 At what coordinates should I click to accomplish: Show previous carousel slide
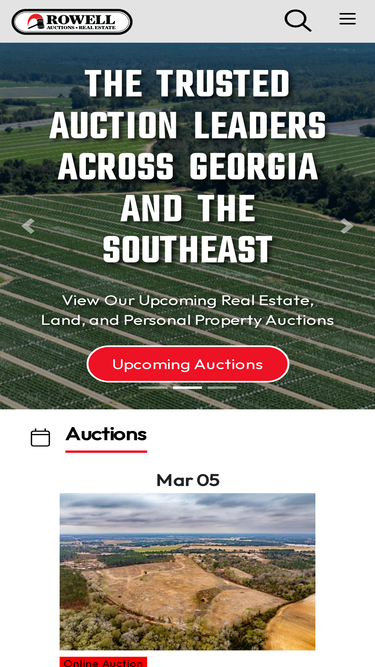(28, 226)
